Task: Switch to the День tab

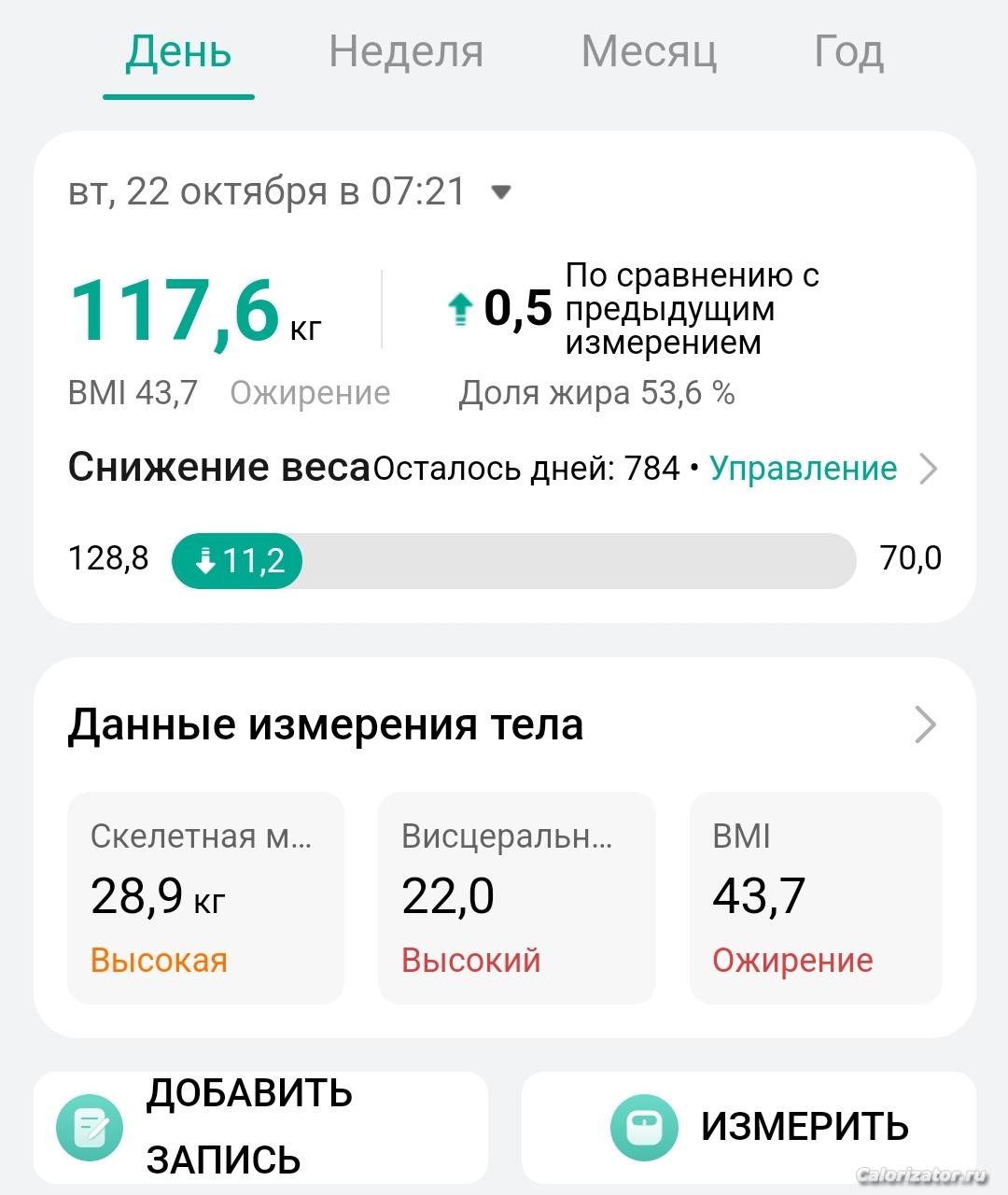Action: [178, 52]
